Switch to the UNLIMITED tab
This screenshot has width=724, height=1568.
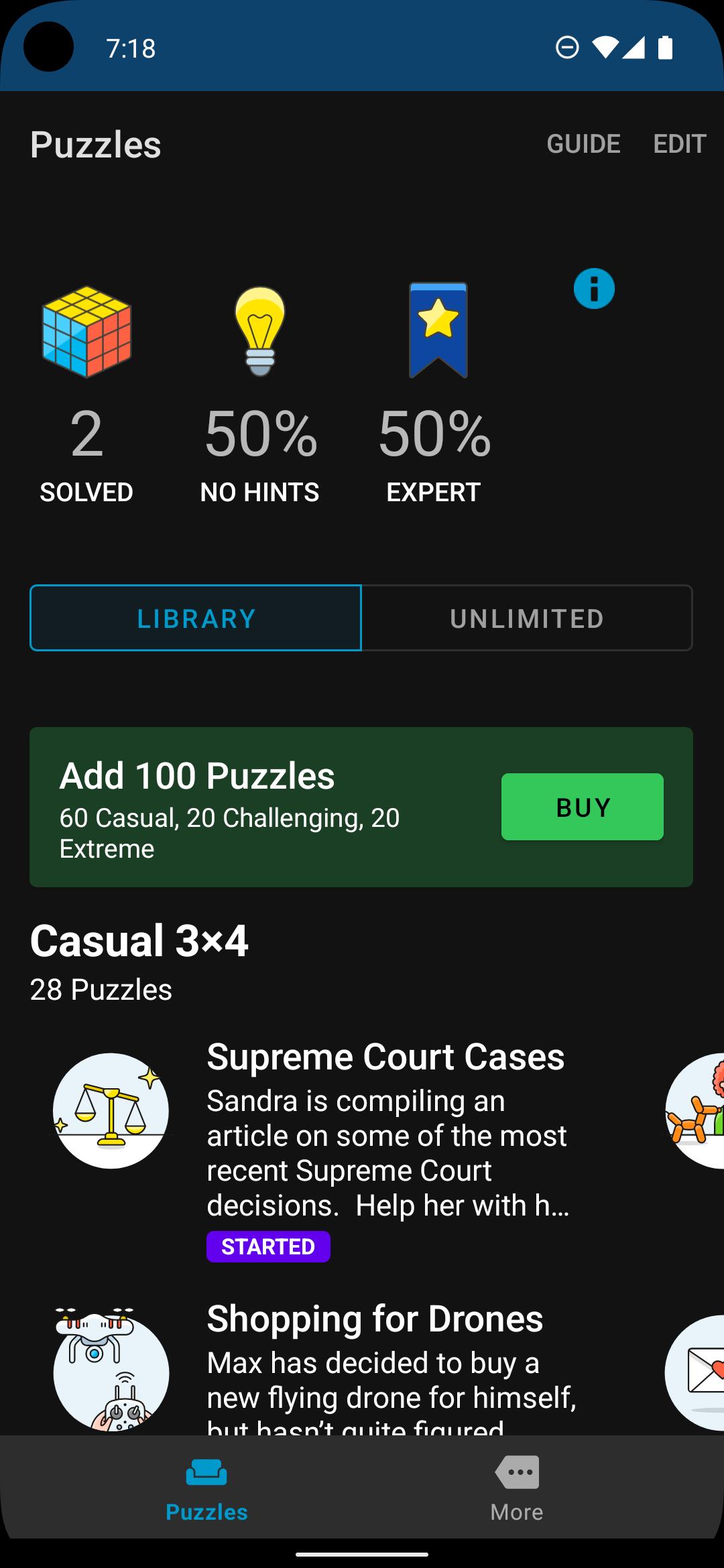click(527, 618)
